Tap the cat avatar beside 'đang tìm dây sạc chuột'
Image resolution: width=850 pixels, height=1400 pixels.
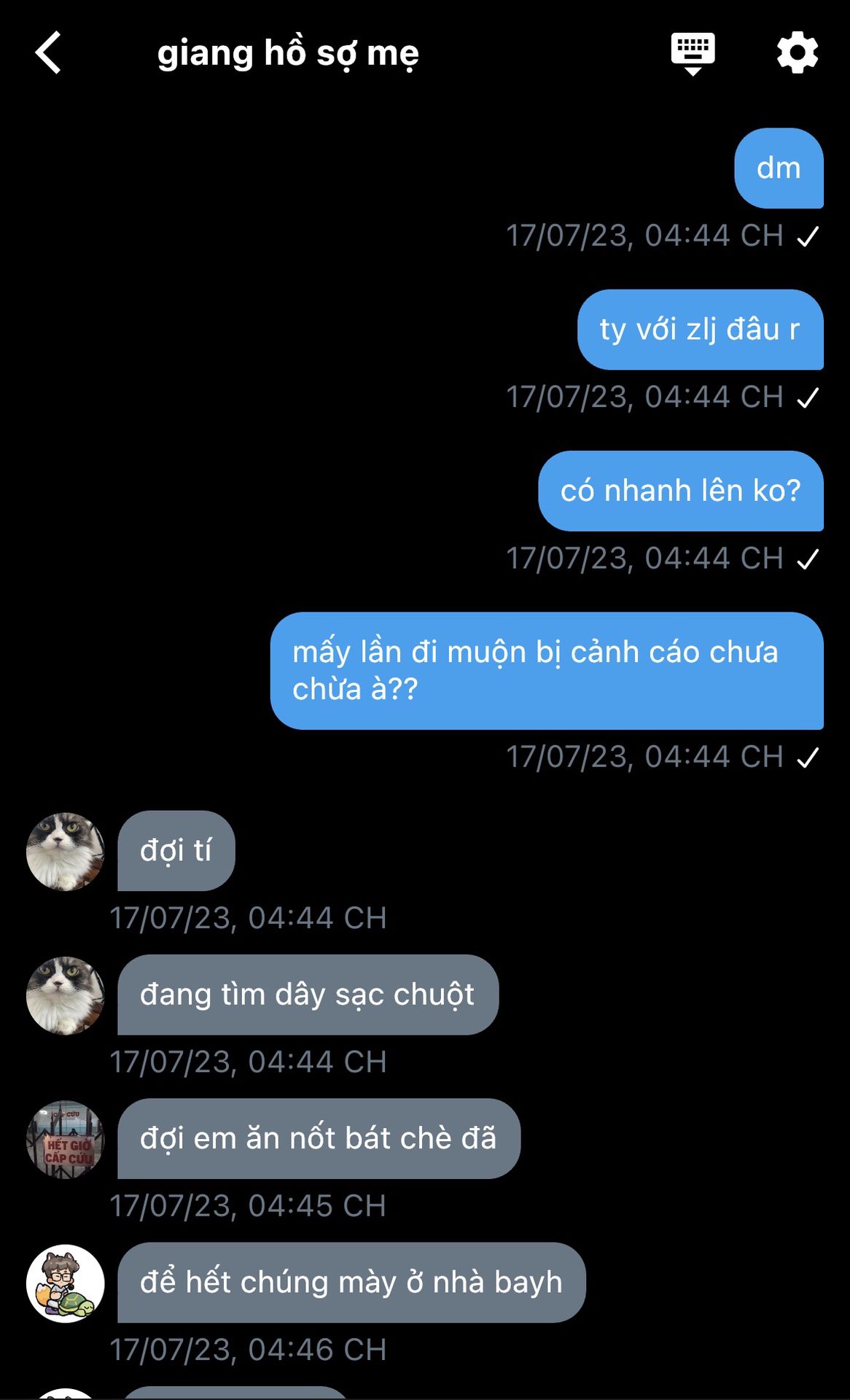coord(66,995)
